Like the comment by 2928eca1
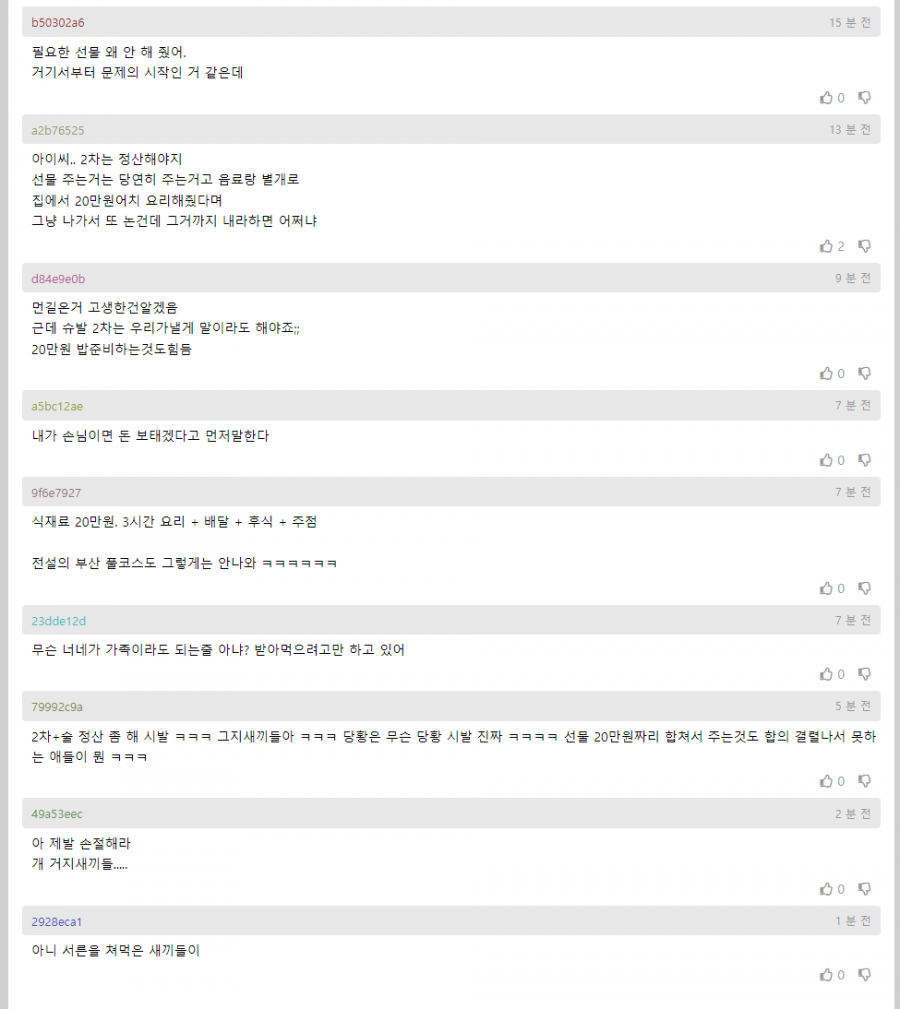The height and width of the screenshot is (1009, 900). (826, 975)
